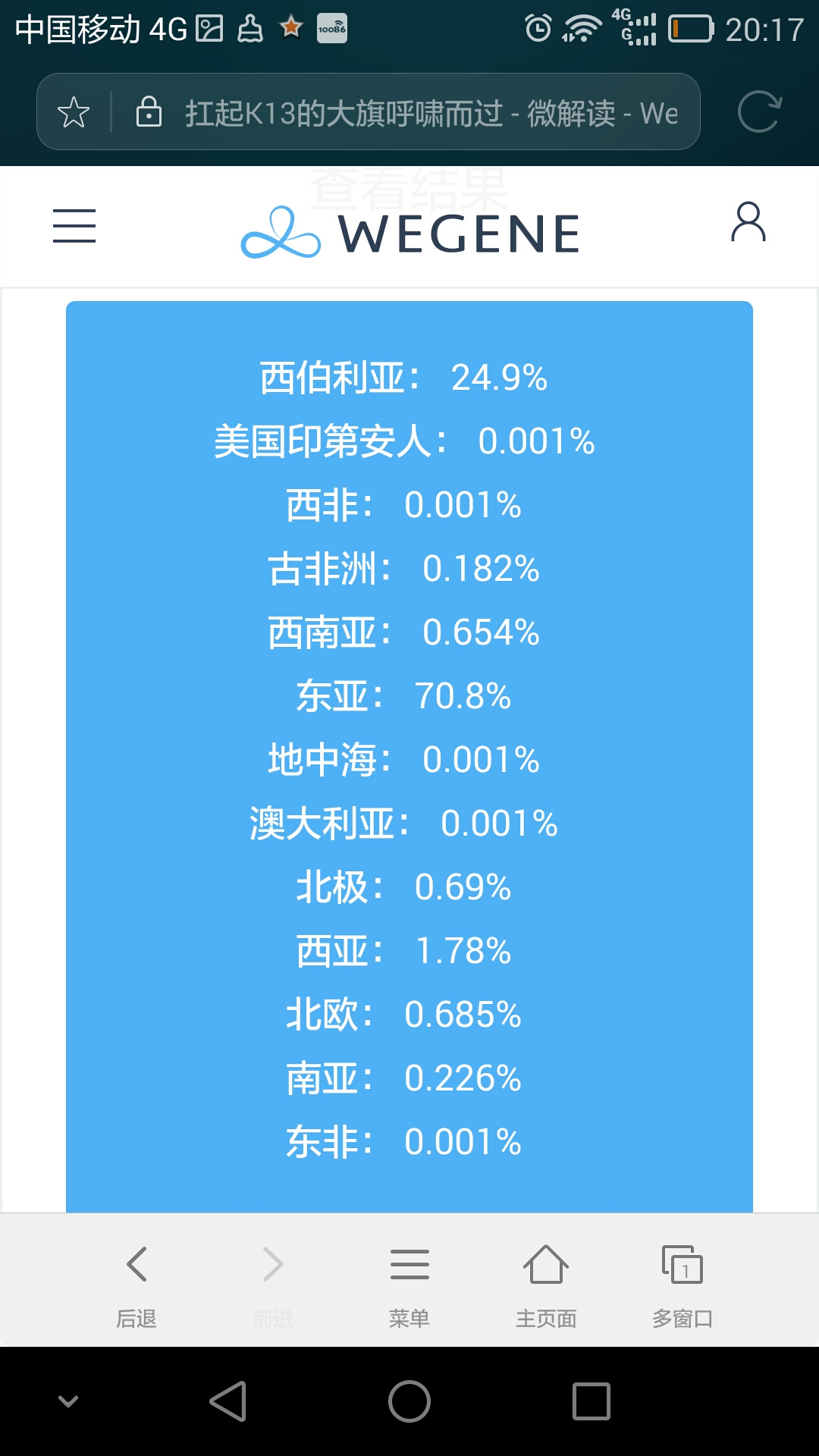This screenshot has height=1456, width=819.
Task: Open system recent apps
Action: [591, 1401]
